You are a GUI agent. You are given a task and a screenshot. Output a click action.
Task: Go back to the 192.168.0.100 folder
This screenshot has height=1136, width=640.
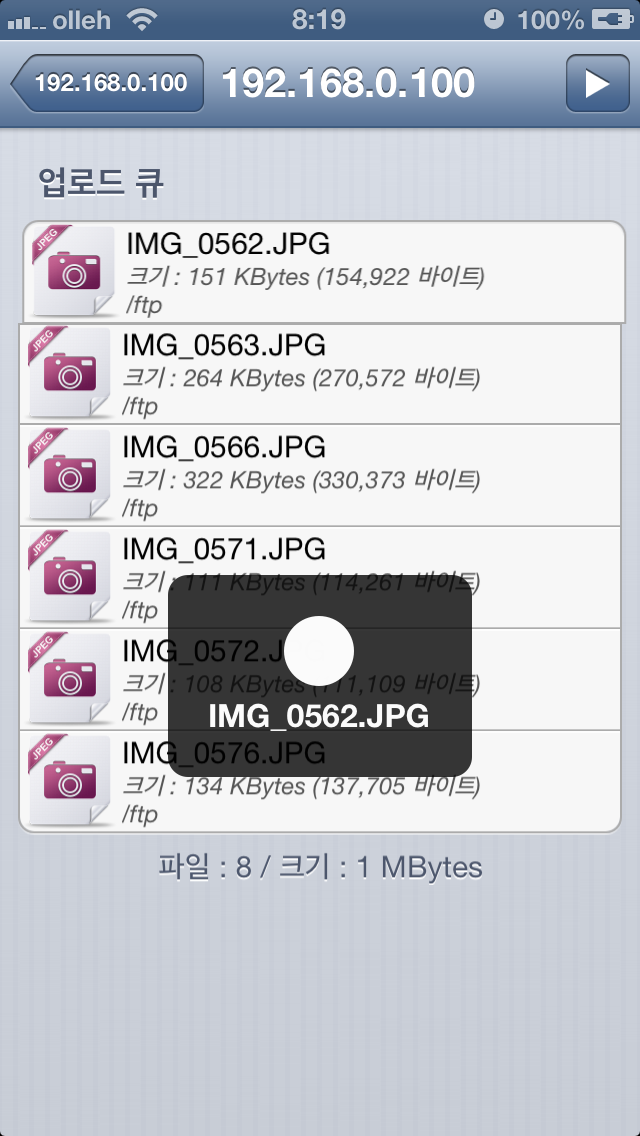108,83
